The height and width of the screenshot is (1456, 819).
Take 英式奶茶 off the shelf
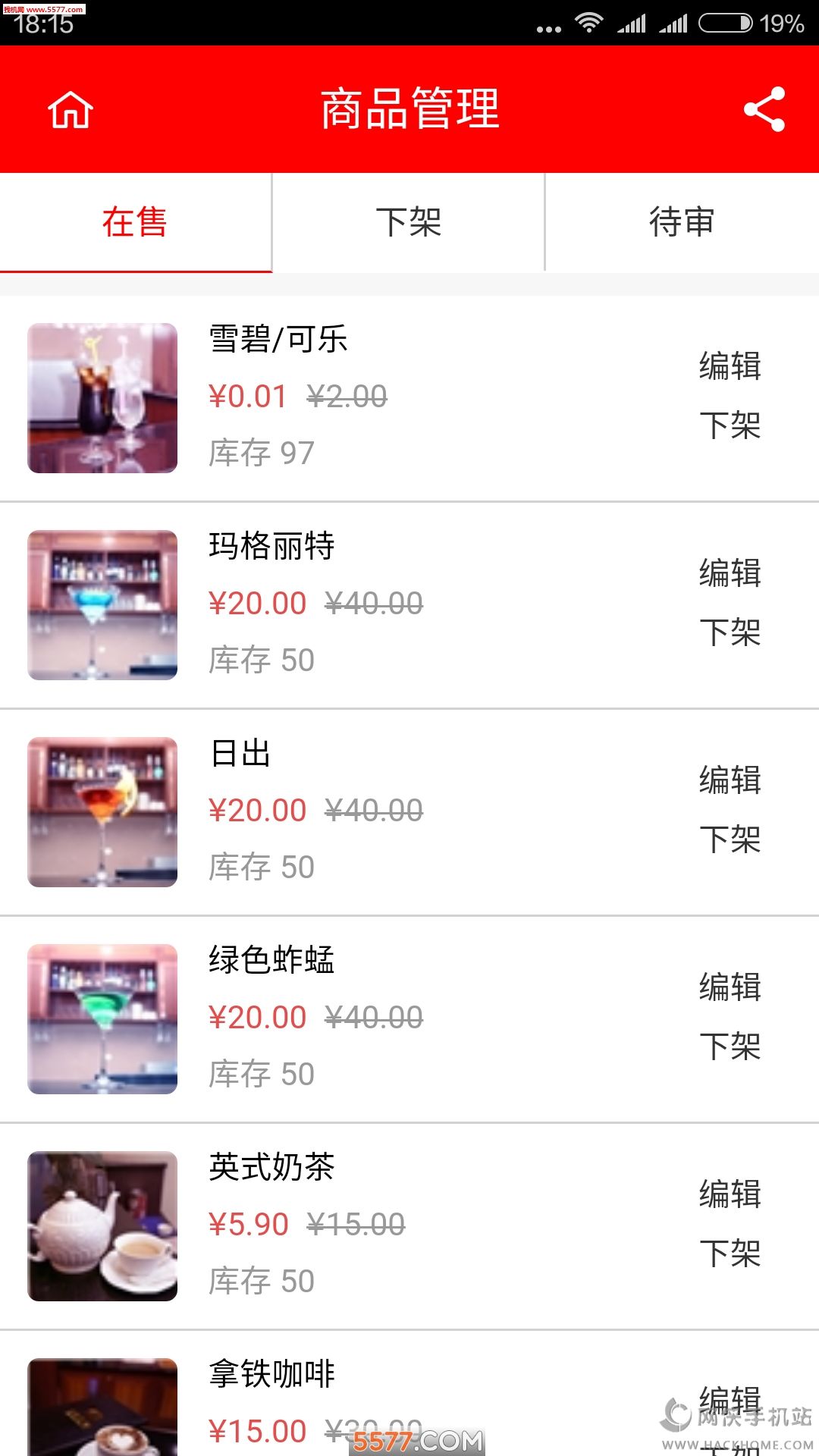[730, 1254]
